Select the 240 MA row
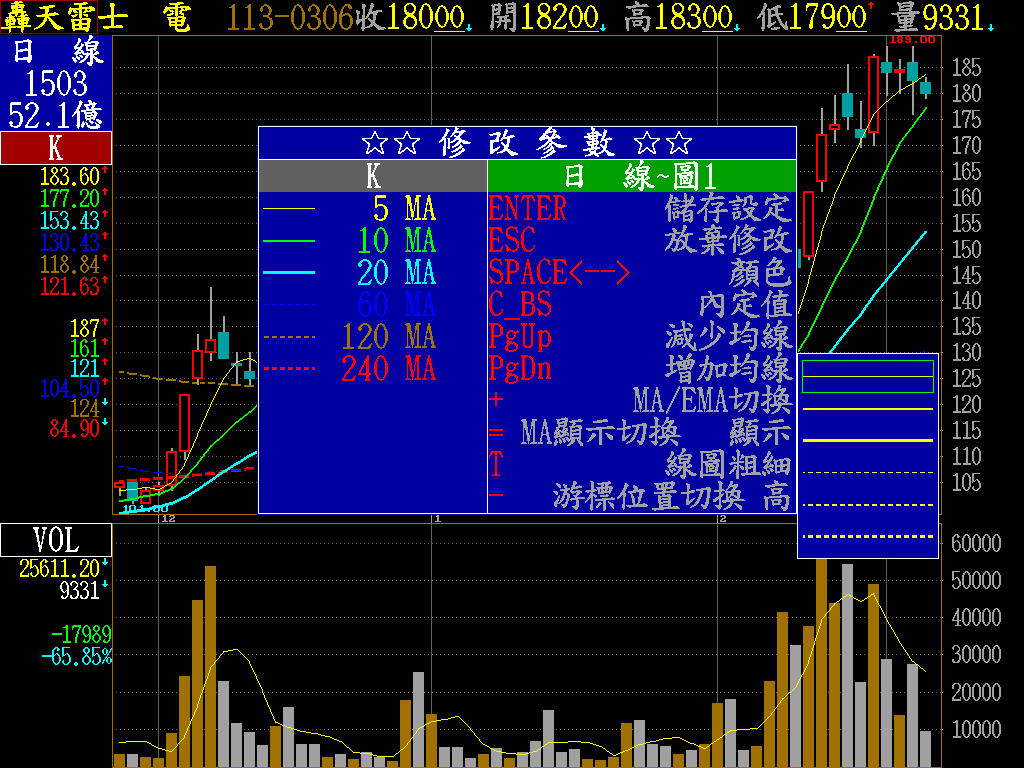The image size is (1024, 768). click(x=372, y=369)
